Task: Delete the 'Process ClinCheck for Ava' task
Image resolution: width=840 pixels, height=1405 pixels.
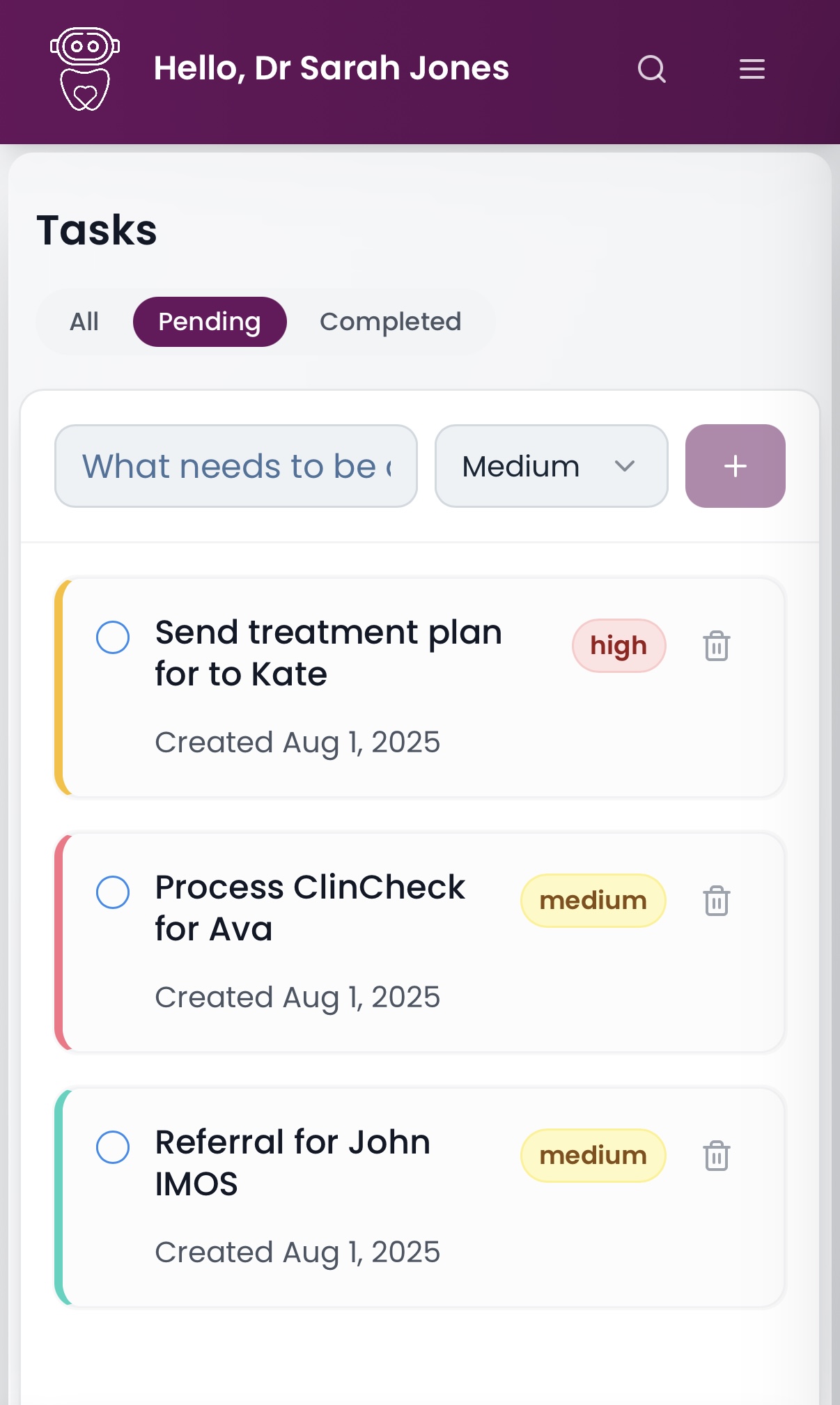Action: point(717,900)
